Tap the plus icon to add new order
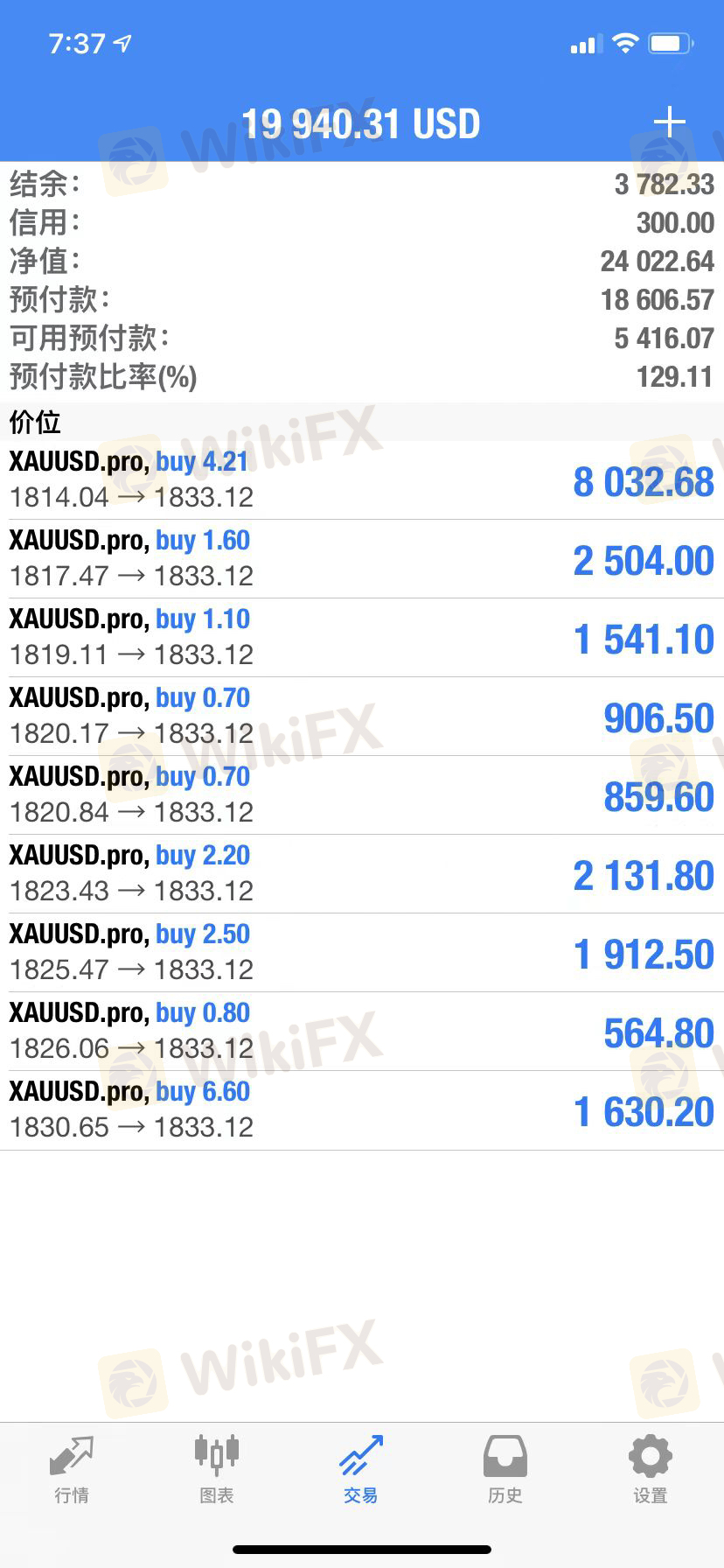This screenshot has width=724, height=1568. tap(669, 122)
